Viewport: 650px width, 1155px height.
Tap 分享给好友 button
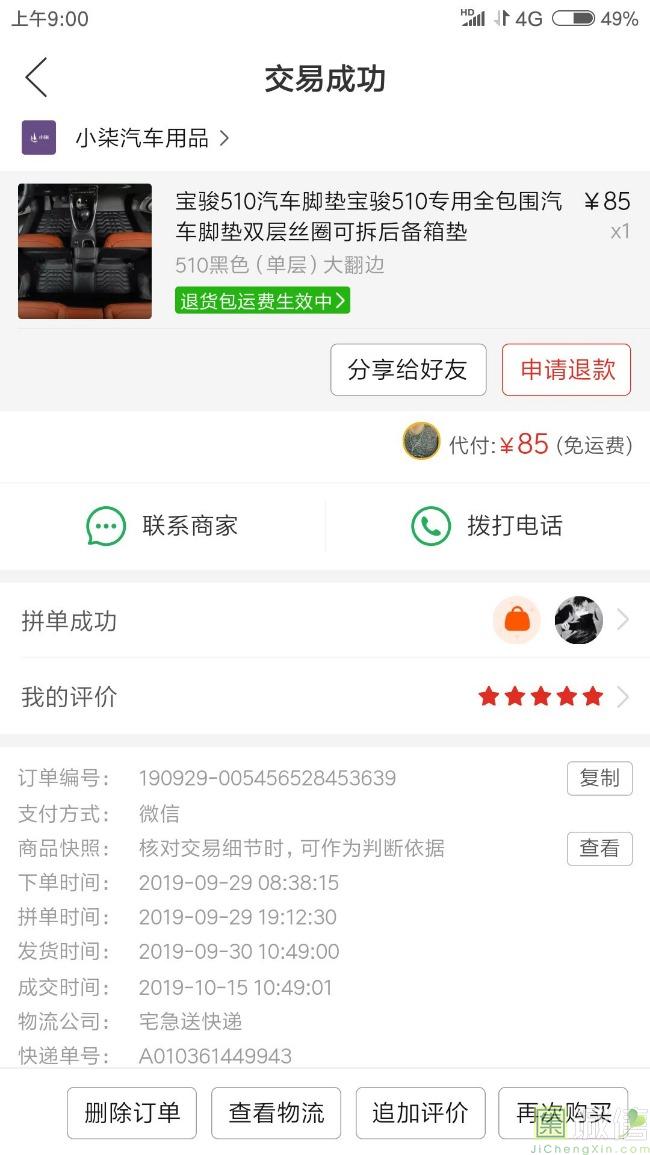408,370
